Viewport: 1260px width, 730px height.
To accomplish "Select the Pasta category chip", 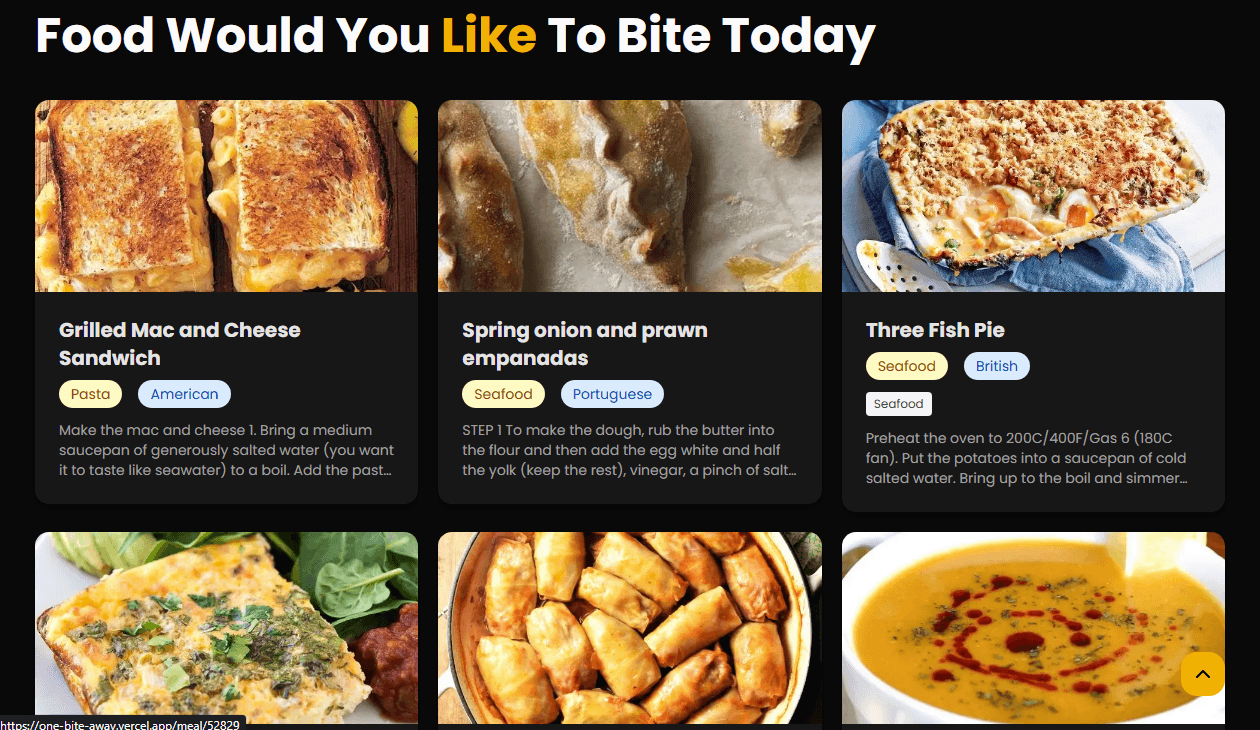I will [90, 394].
